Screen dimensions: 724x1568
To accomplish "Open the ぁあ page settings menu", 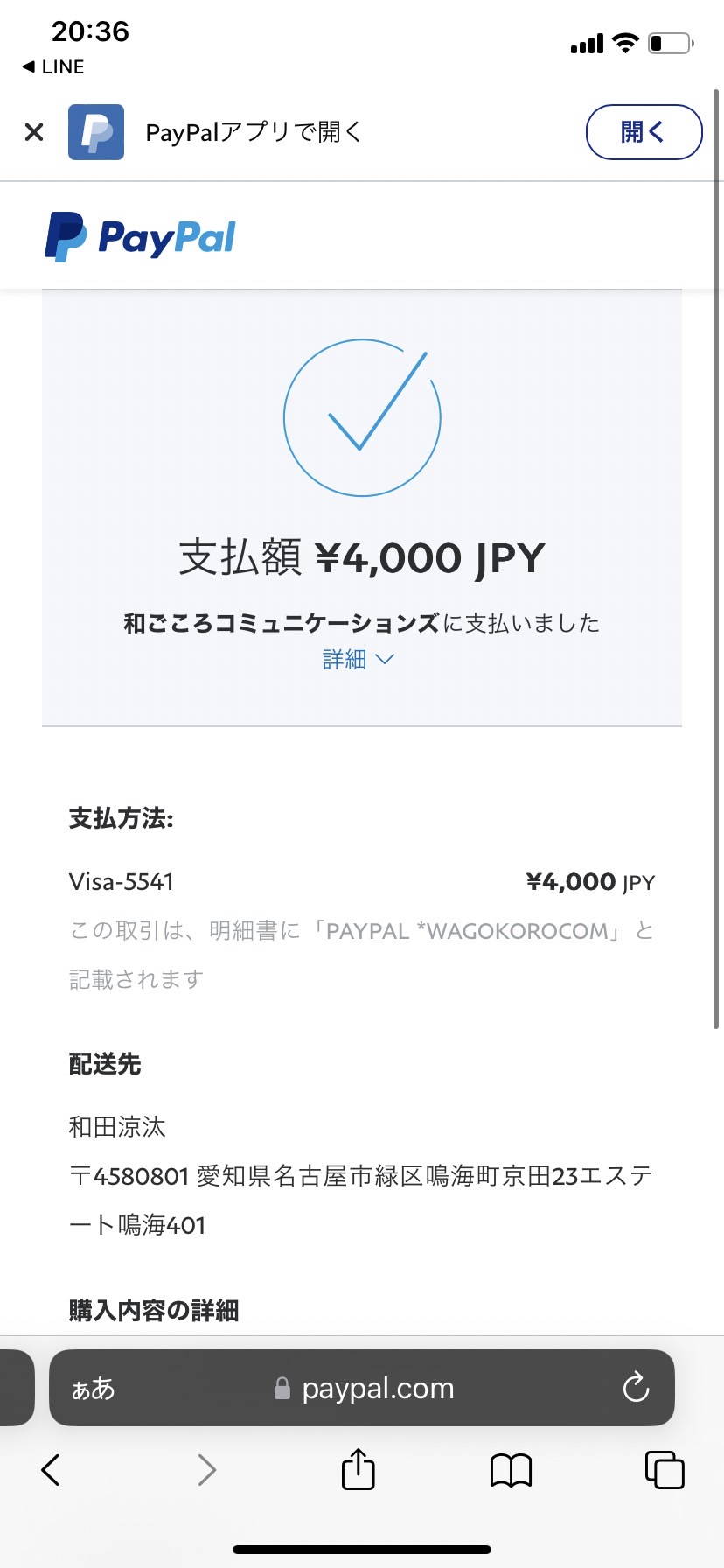I will (93, 1389).
